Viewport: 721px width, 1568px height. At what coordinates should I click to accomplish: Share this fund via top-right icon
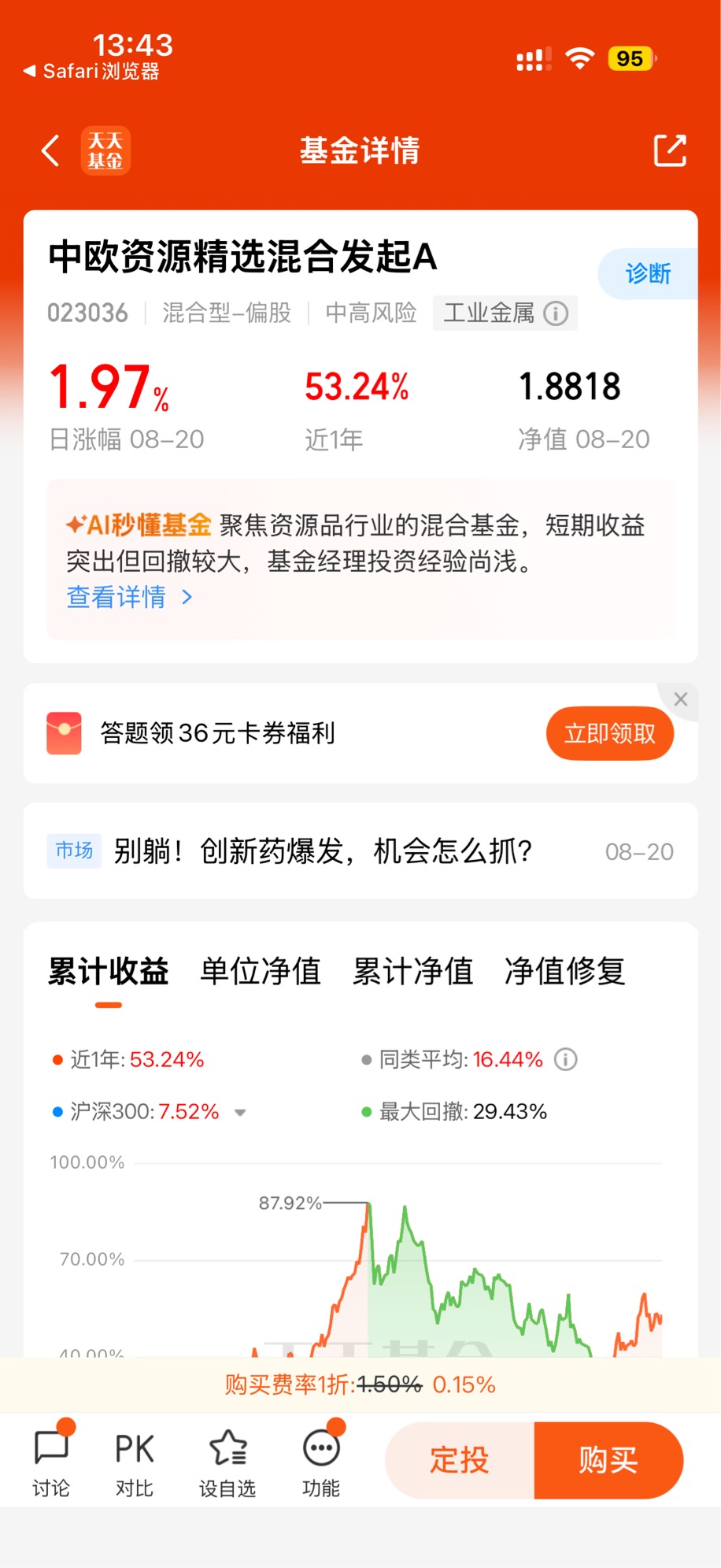(x=670, y=150)
